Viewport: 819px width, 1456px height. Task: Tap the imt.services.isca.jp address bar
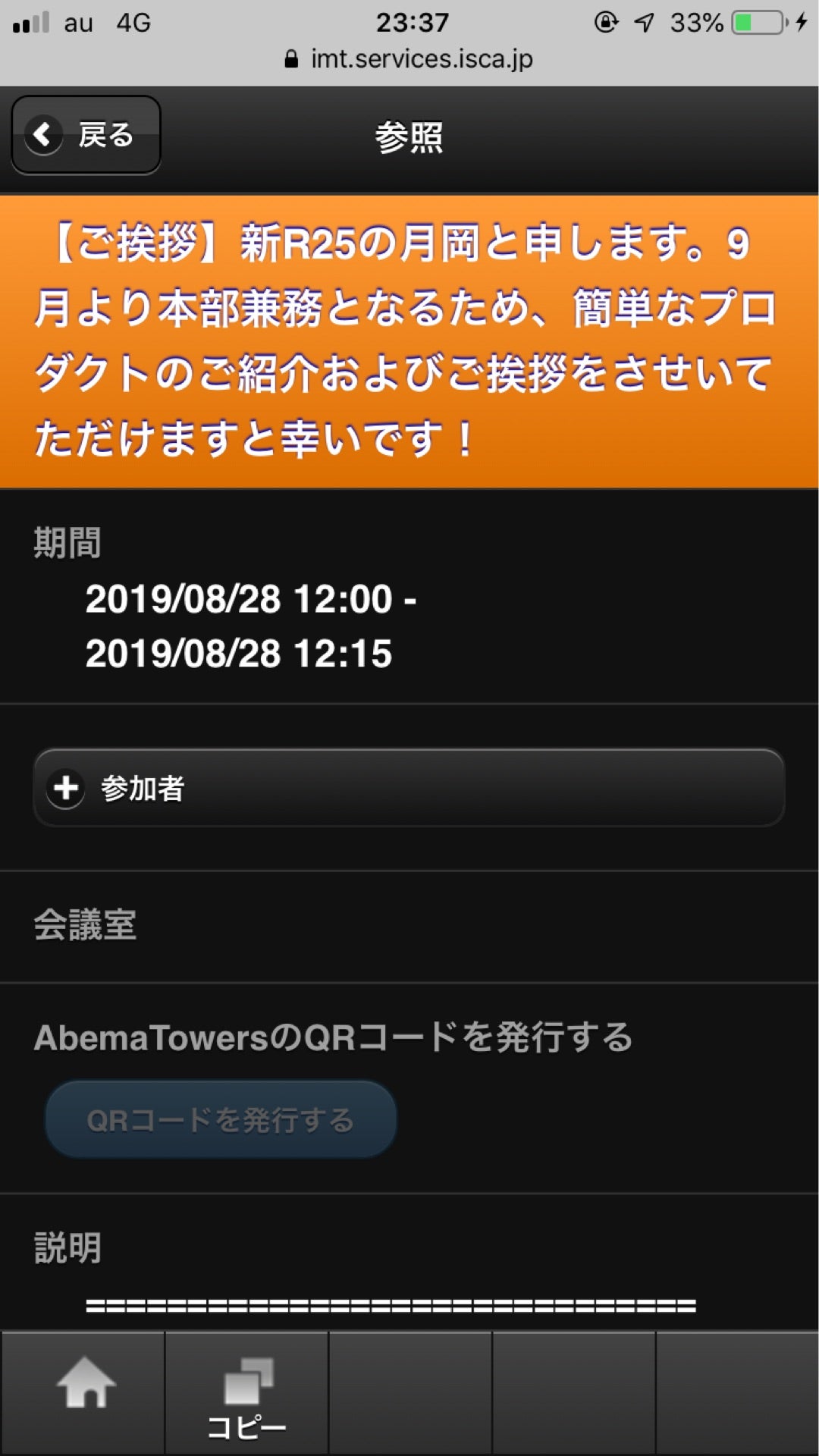pos(409,59)
